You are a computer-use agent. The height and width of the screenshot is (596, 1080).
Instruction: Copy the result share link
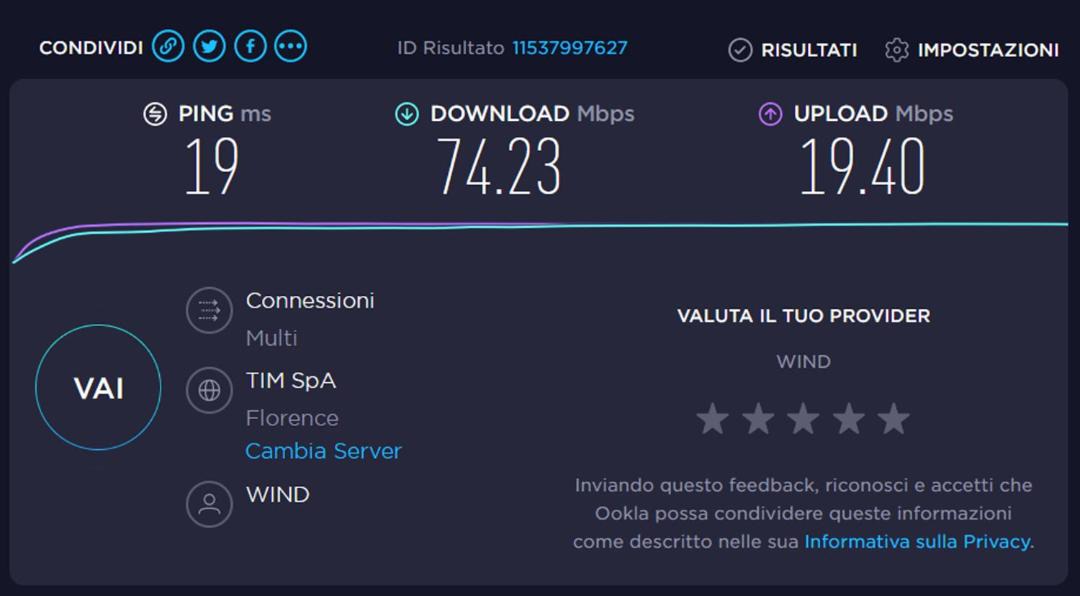(168, 46)
